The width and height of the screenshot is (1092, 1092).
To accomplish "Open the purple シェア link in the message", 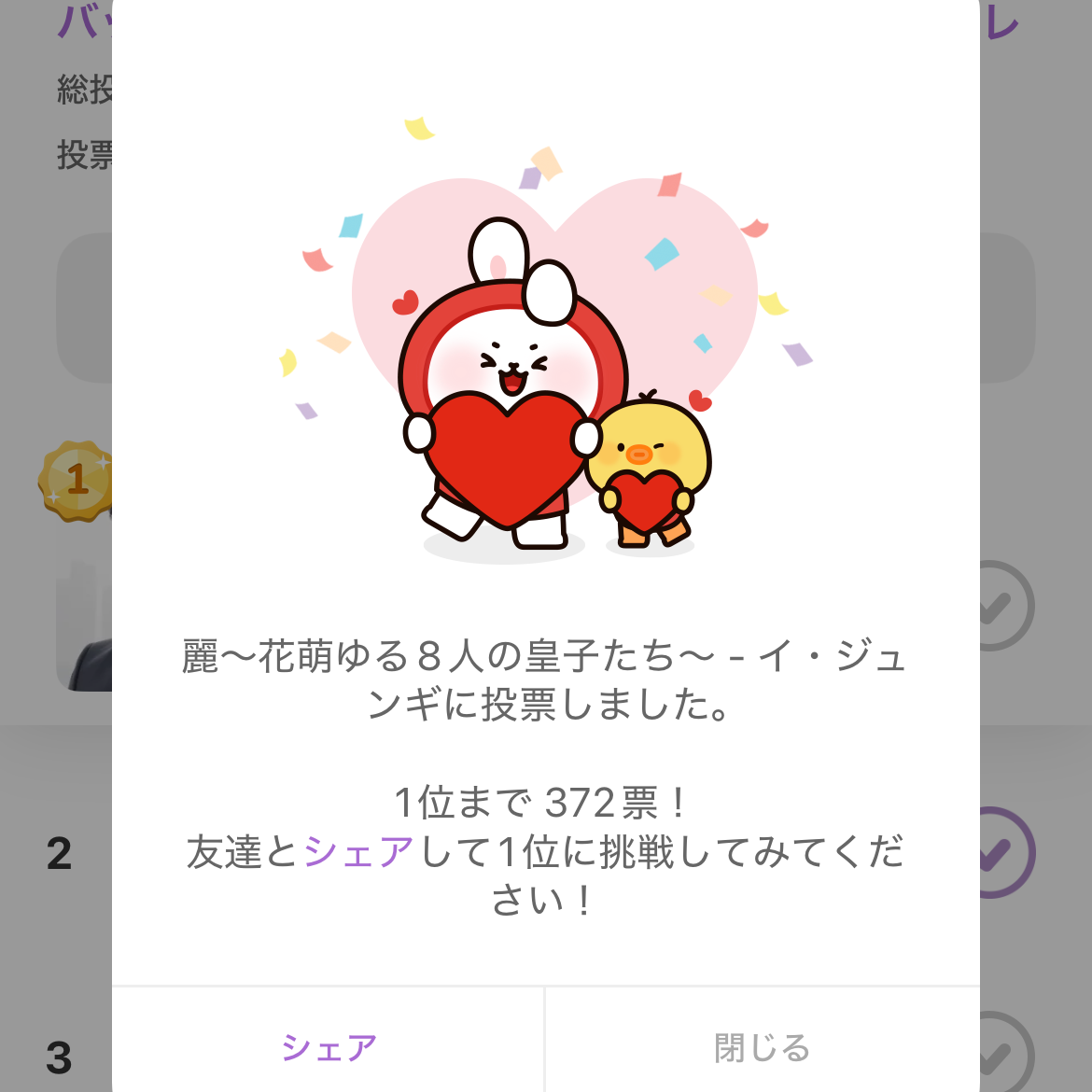I will click(359, 852).
